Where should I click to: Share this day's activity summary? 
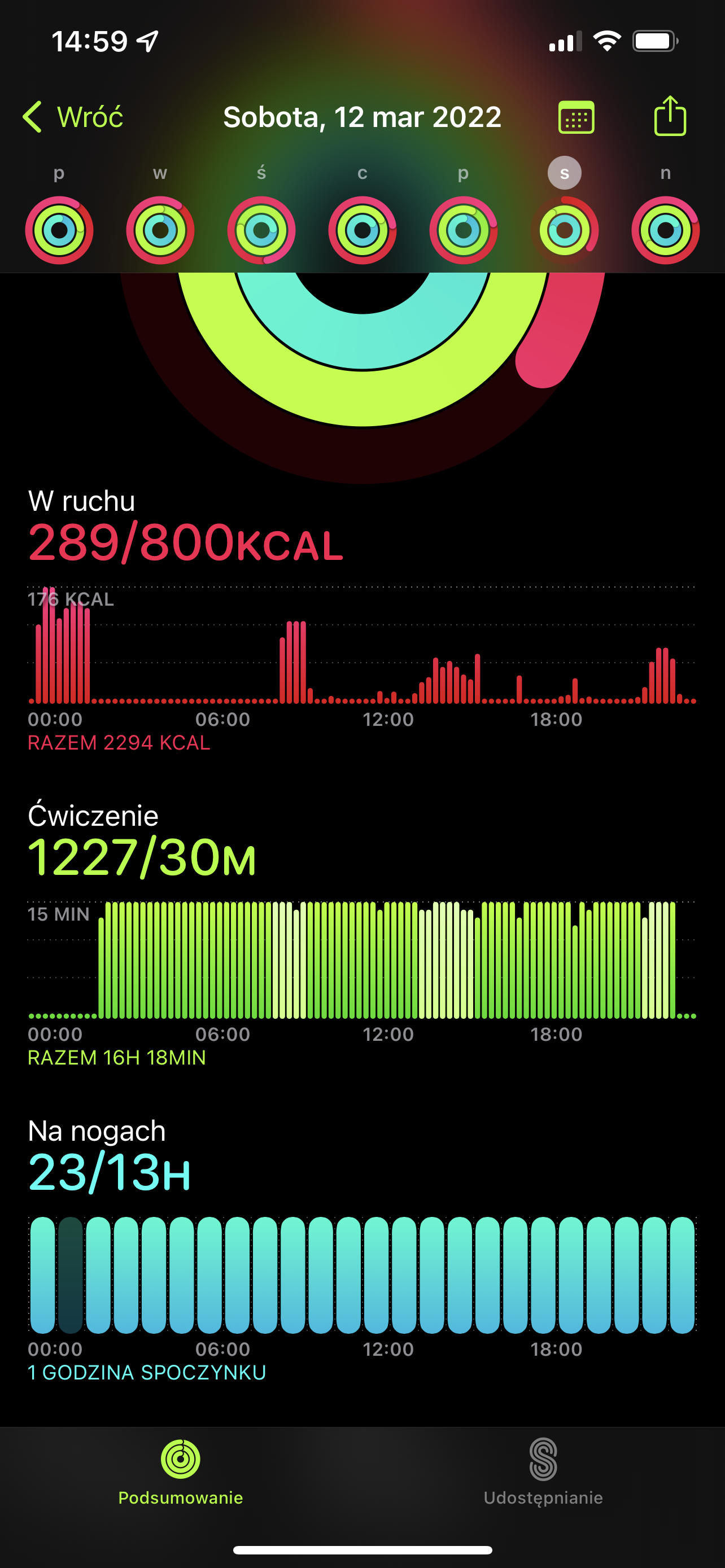670,116
